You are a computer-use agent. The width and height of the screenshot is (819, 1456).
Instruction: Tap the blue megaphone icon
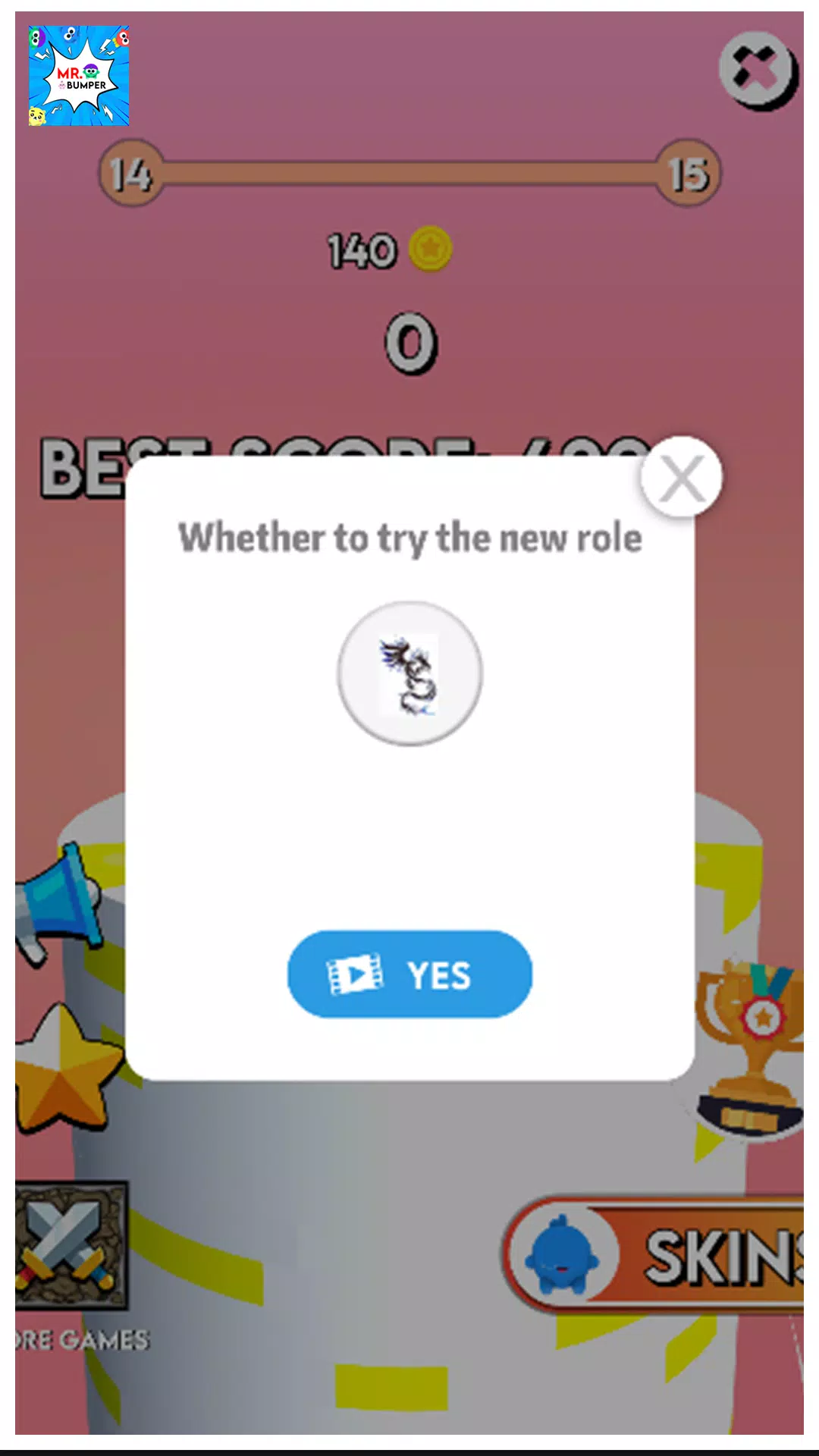click(x=59, y=902)
